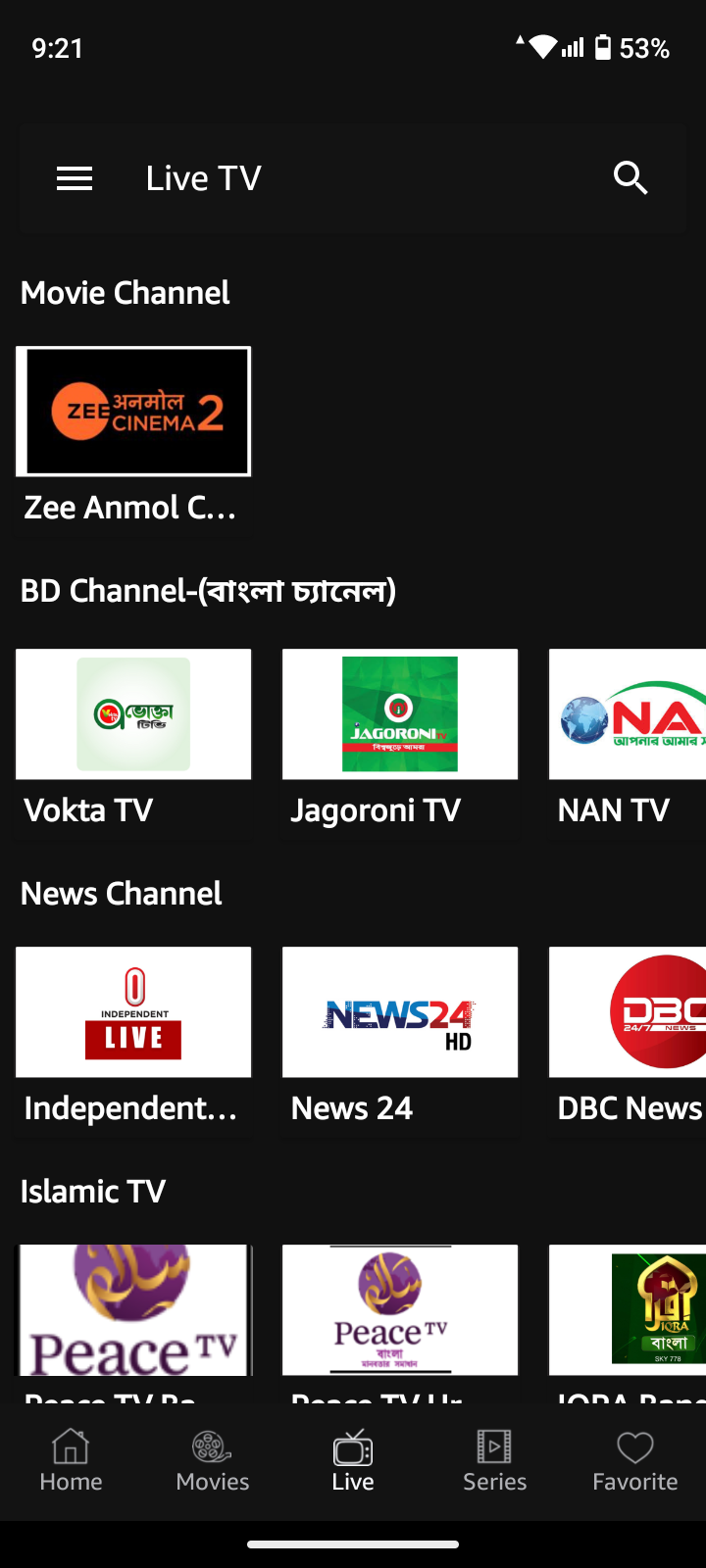Go to the Movies tab
Image resolution: width=706 pixels, height=1568 pixels.
(x=212, y=1461)
